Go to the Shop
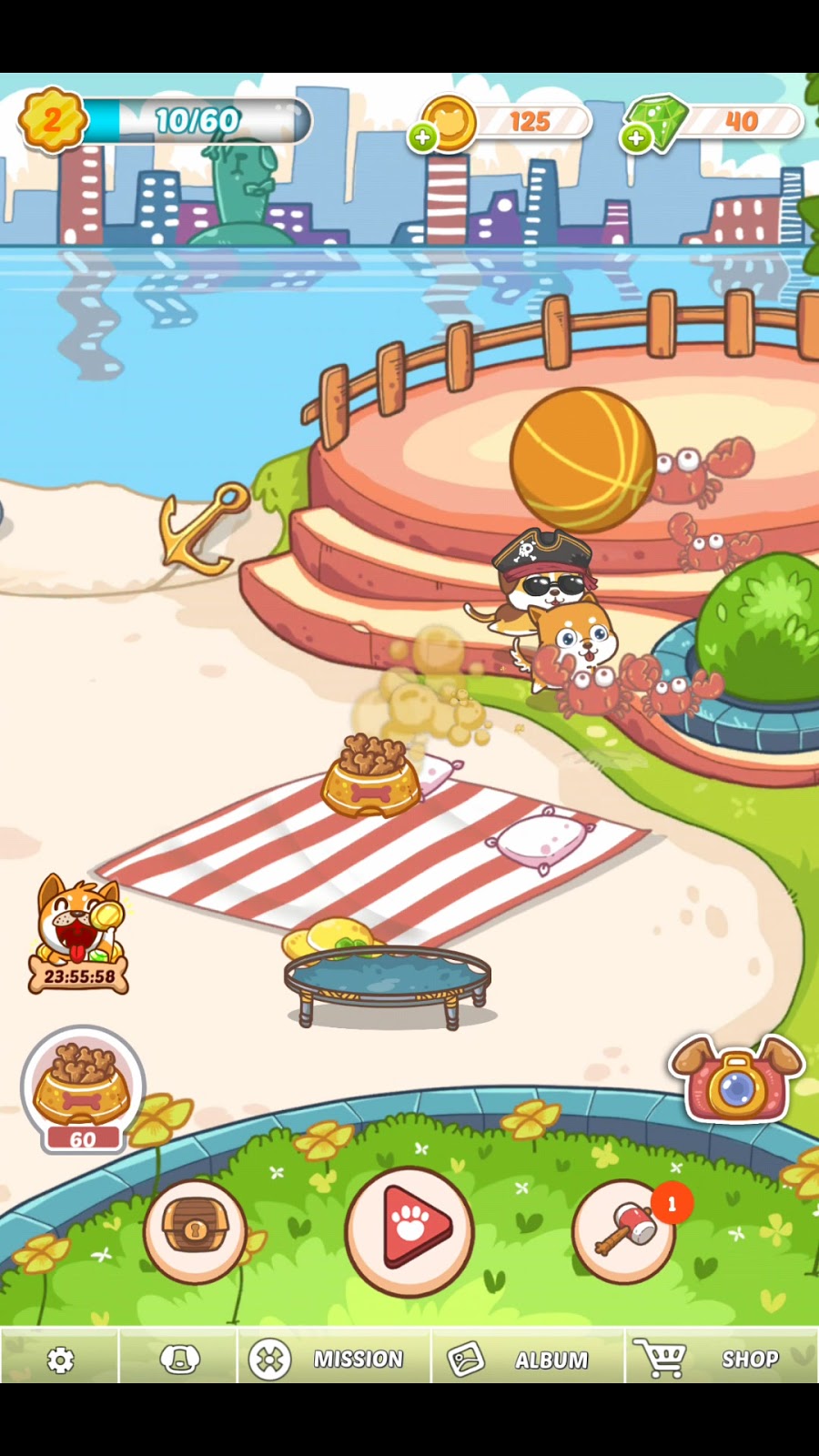The image size is (819, 1456). click(721, 1360)
